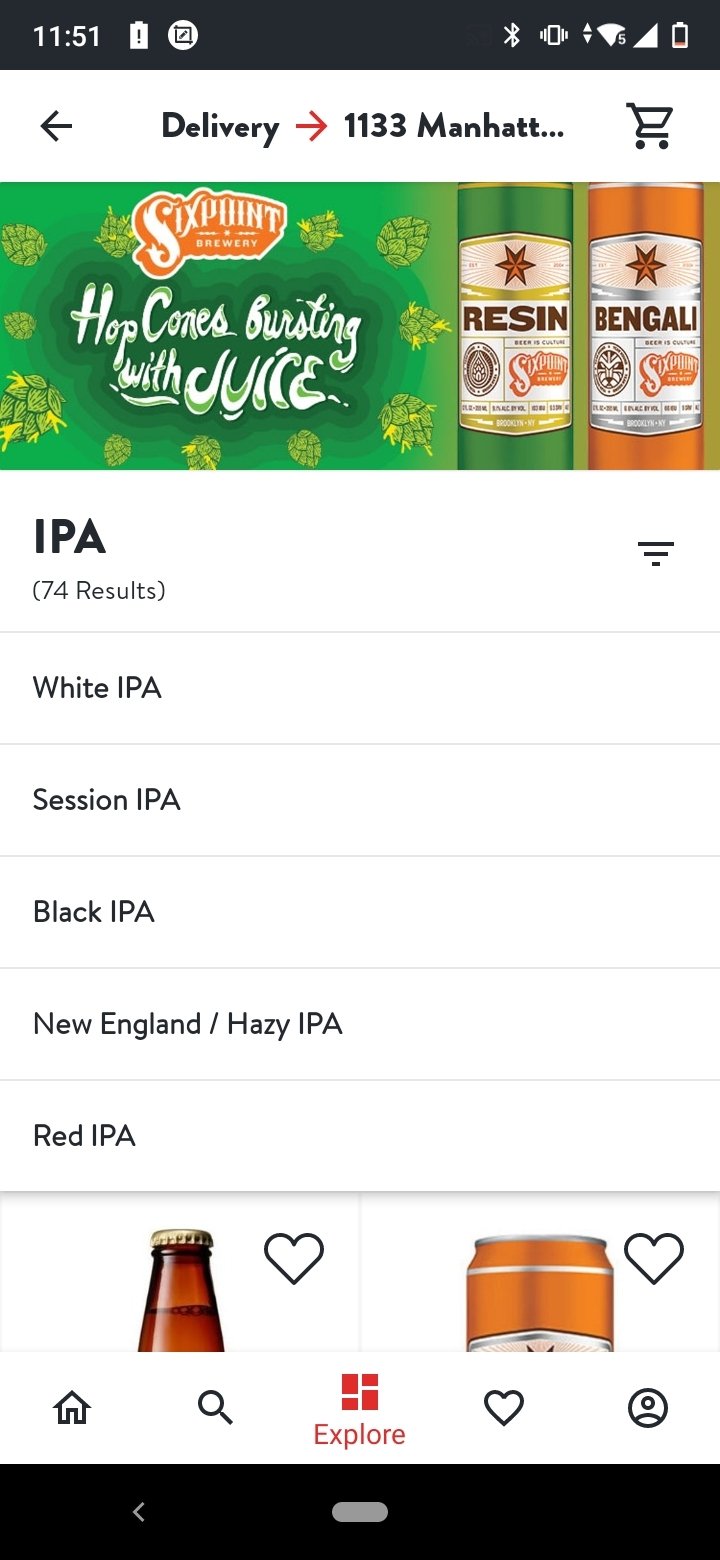The image size is (720, 1560).
Task: Open the brown bottle product card
Action: click(x=180, y=1273)
